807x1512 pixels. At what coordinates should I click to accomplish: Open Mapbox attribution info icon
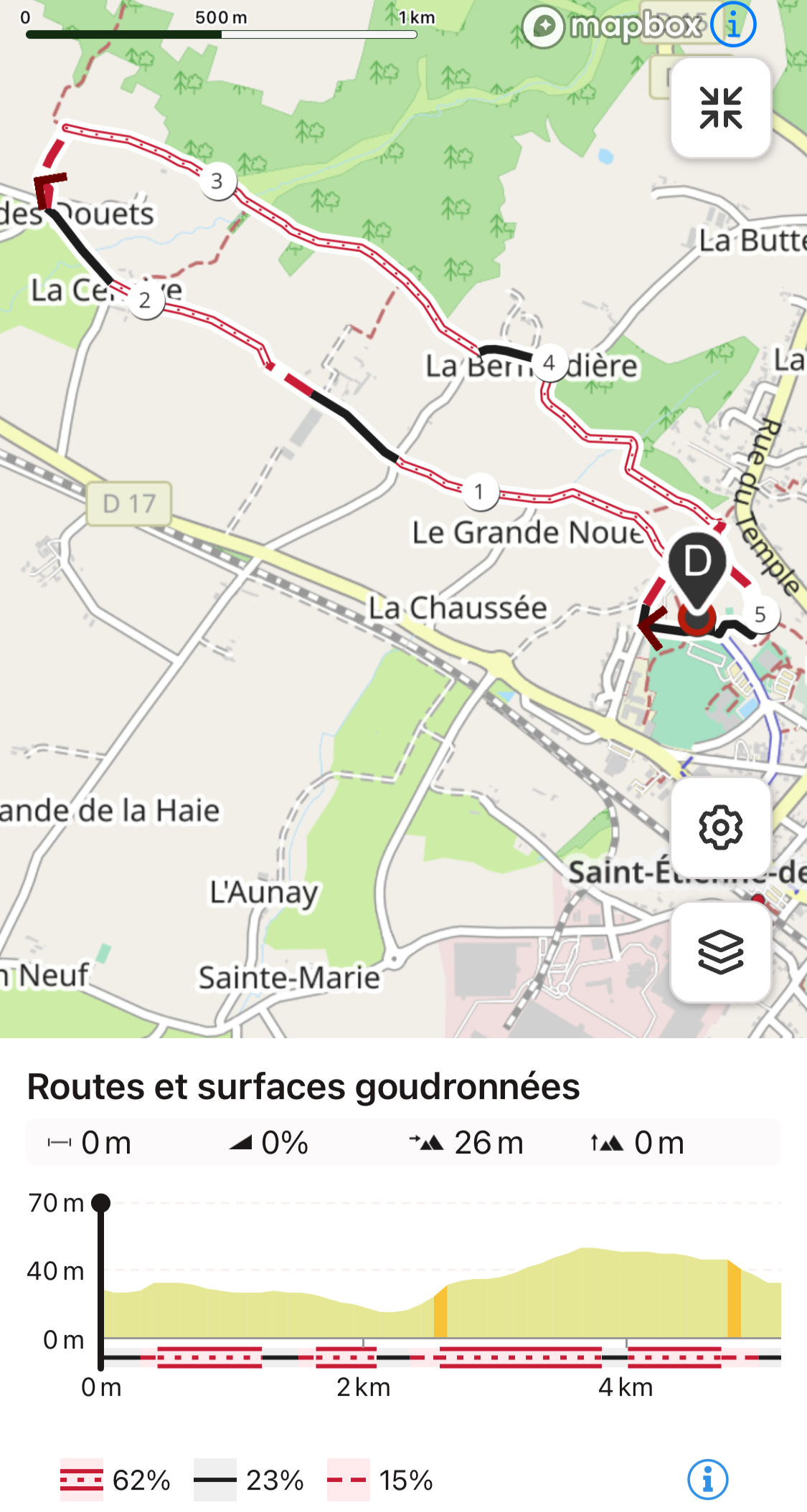pos(733,24)
